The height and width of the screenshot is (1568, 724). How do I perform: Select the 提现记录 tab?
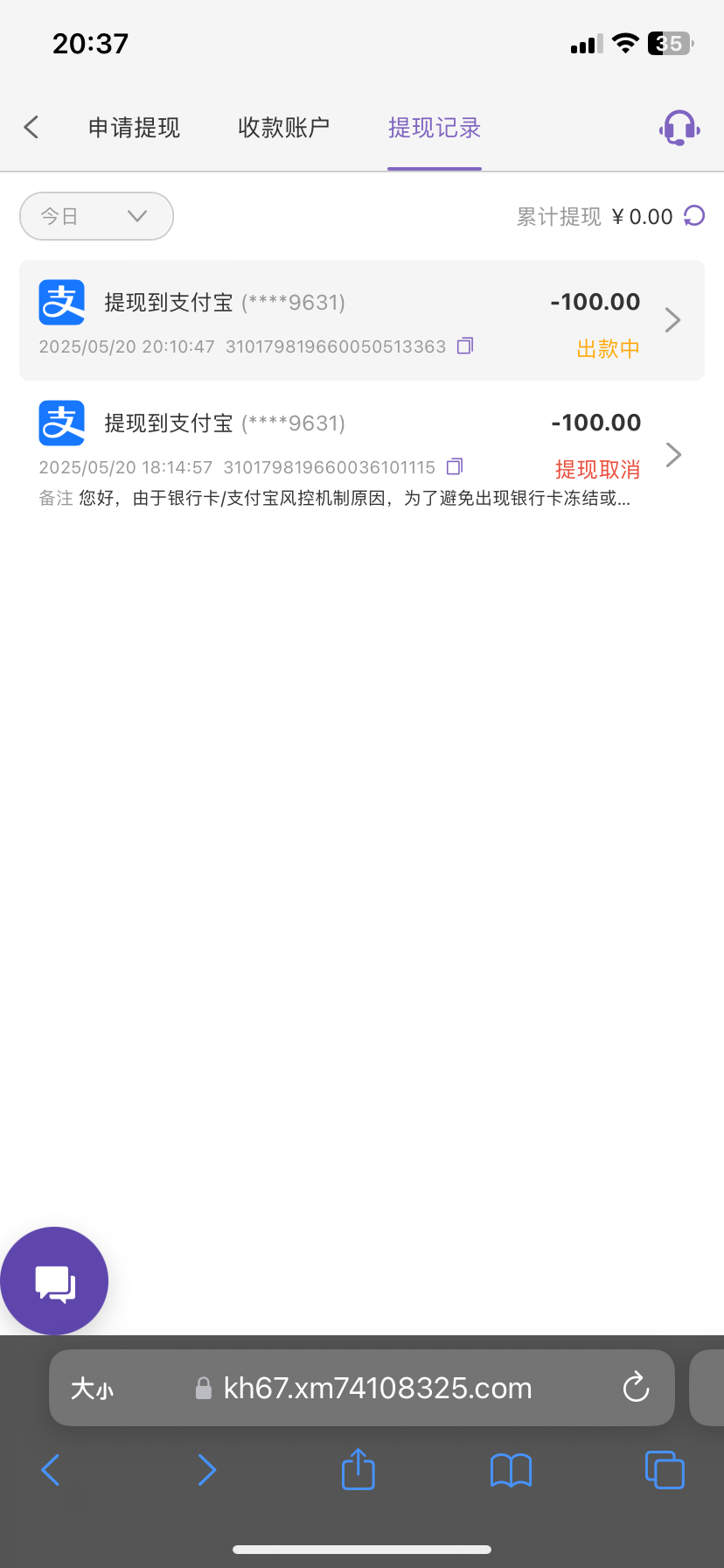(x=435, y=128)
